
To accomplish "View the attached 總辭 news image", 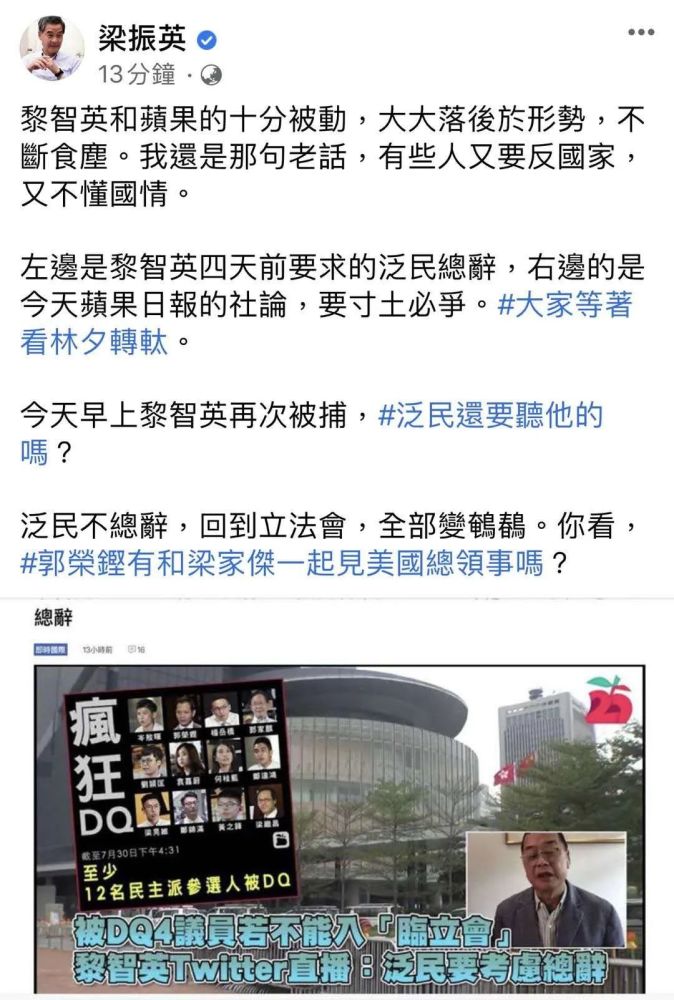I will click(337, 800).
